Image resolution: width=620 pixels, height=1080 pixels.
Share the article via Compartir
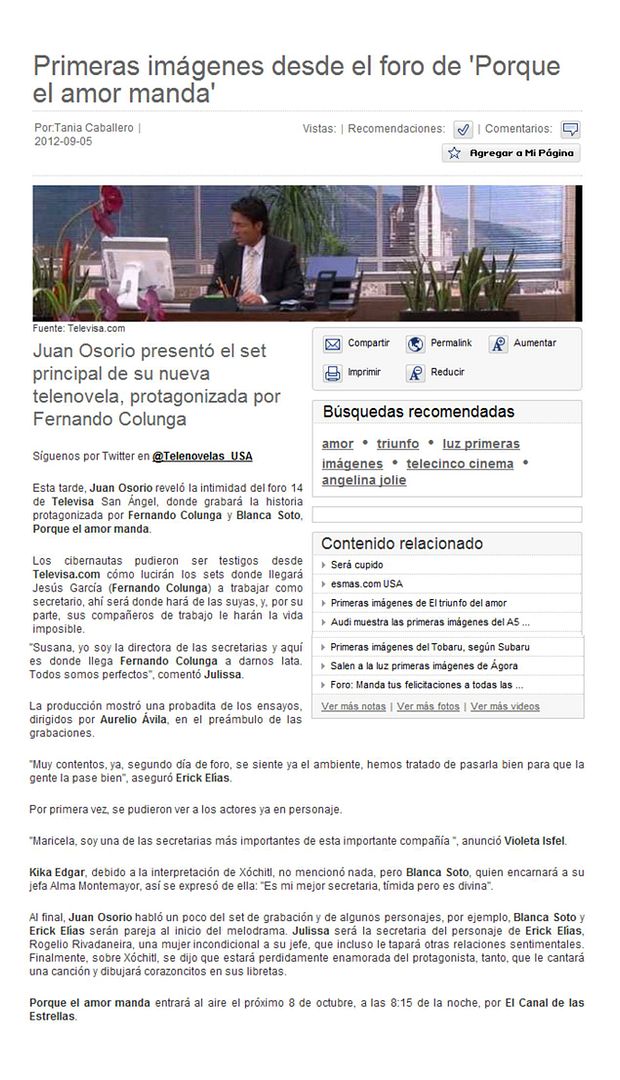click(357, 343)
